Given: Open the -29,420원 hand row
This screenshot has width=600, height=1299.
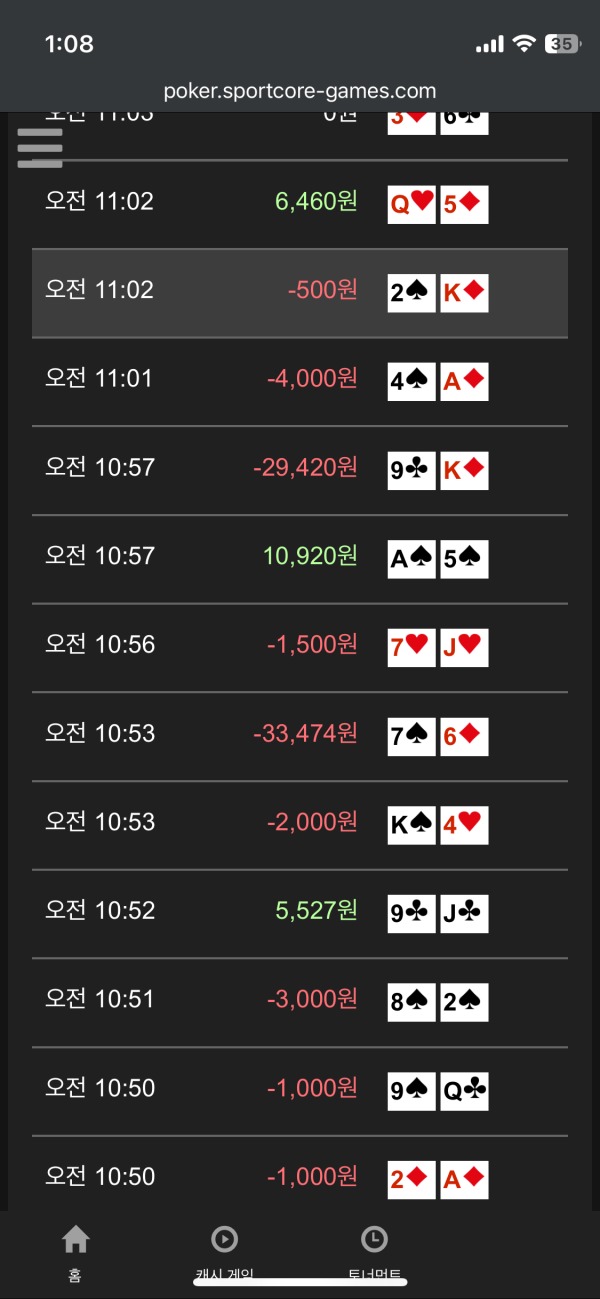Looking at the screenshot, I should [300, 469].
